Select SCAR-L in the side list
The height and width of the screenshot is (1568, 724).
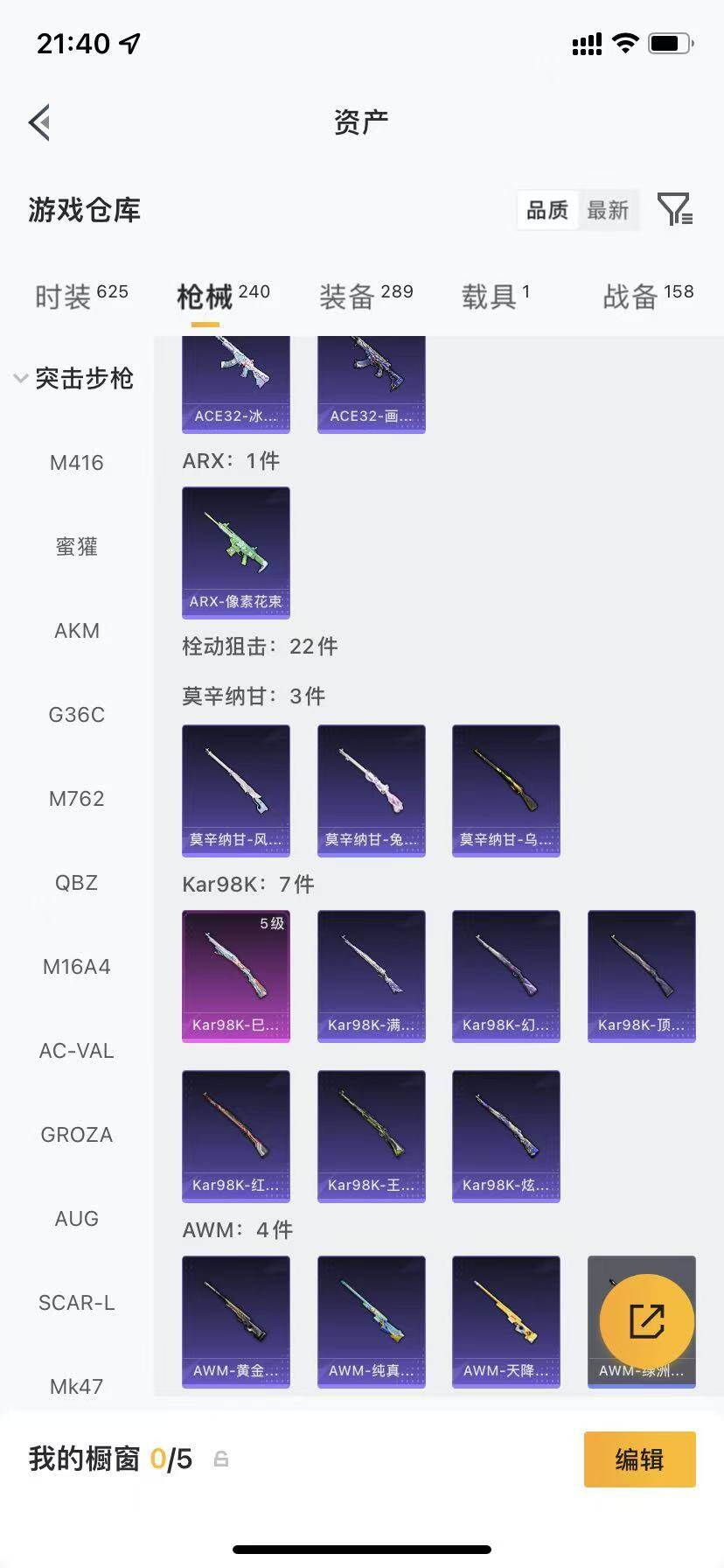pos(77,1303)
